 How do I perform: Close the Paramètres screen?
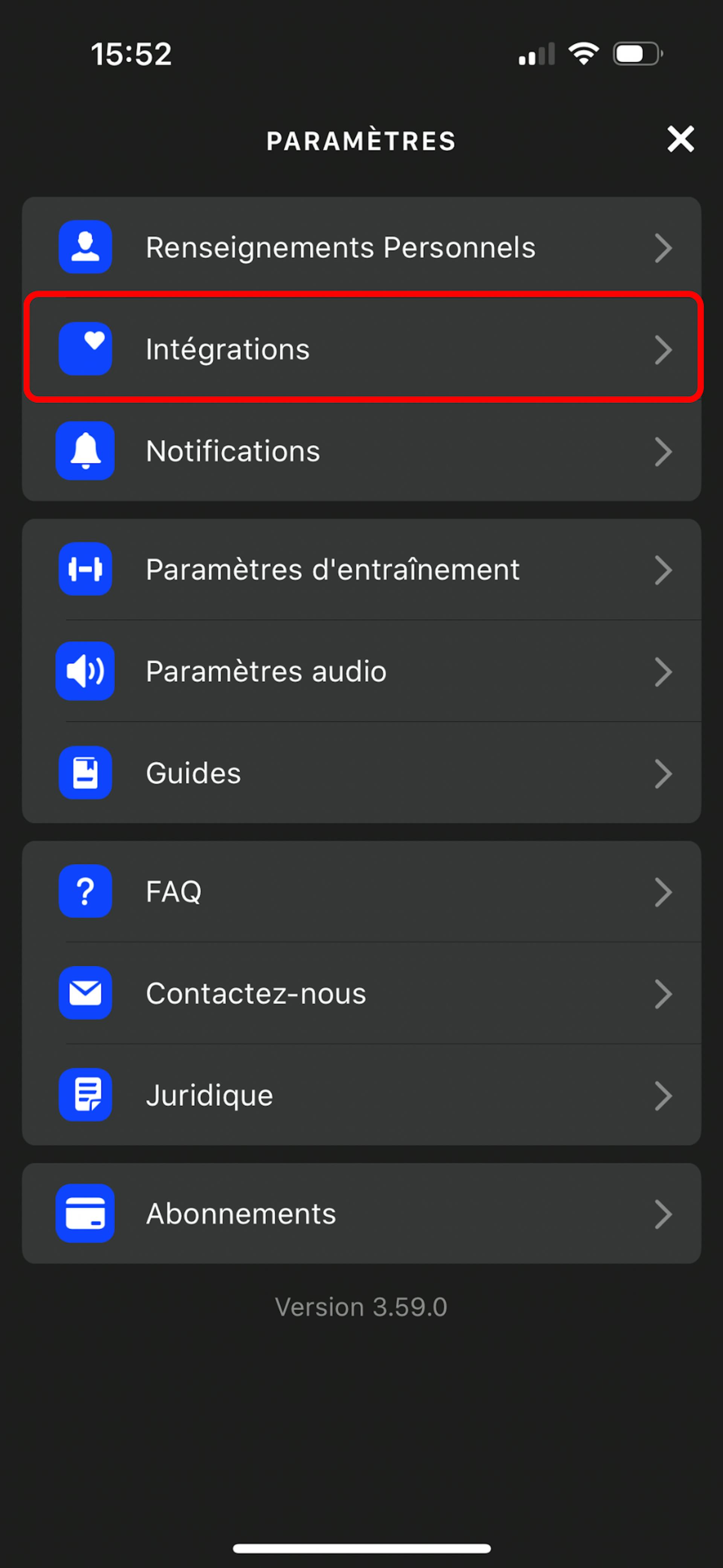click(x=680, y=139)
